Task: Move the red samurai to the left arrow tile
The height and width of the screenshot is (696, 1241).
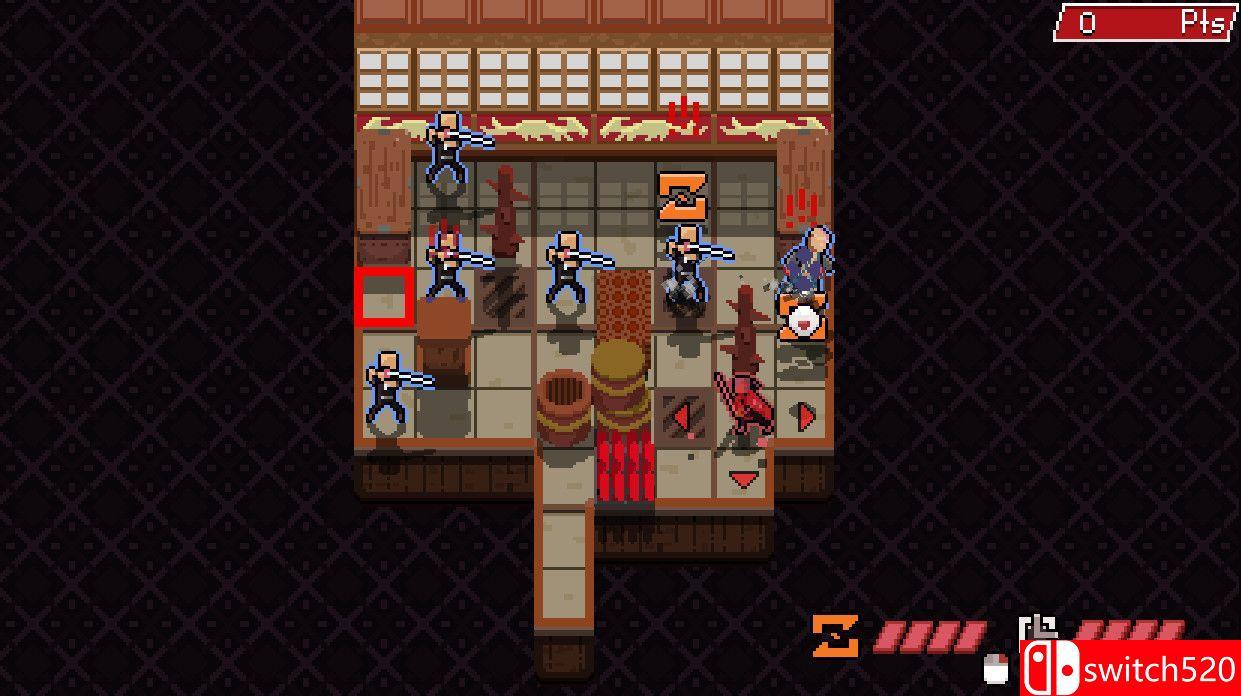Action: 684,415
